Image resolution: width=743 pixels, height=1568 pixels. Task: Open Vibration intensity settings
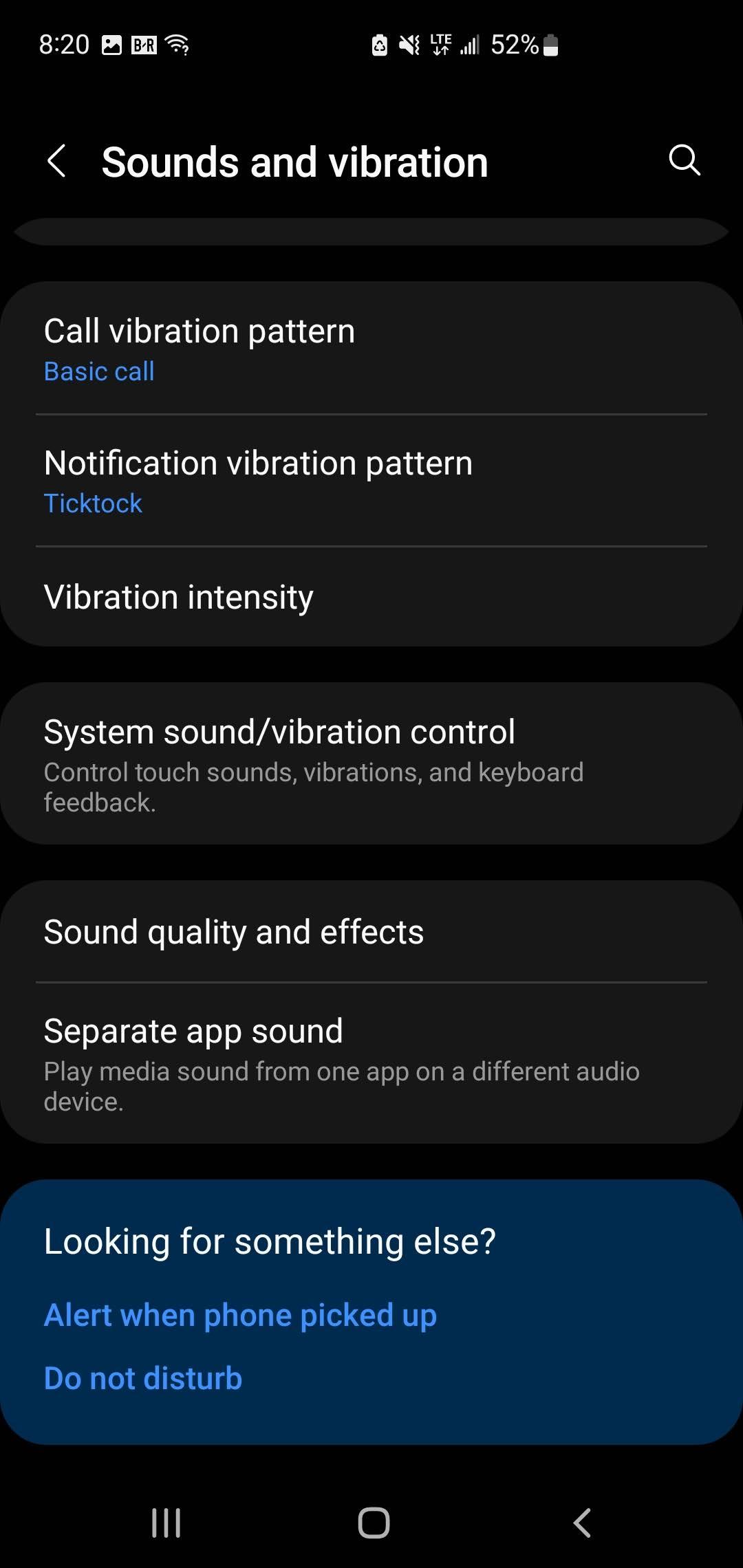[371, 596]
